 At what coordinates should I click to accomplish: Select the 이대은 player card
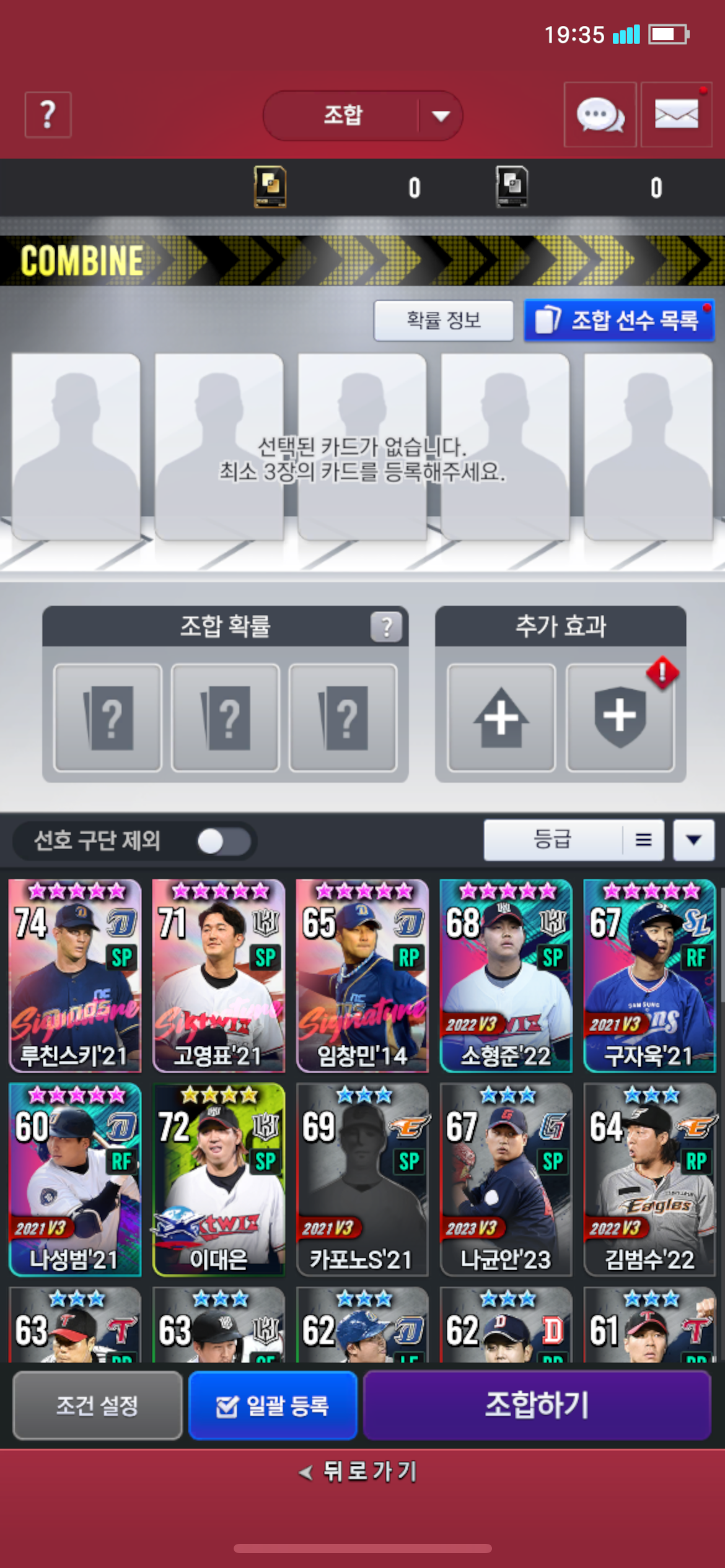218,1179
